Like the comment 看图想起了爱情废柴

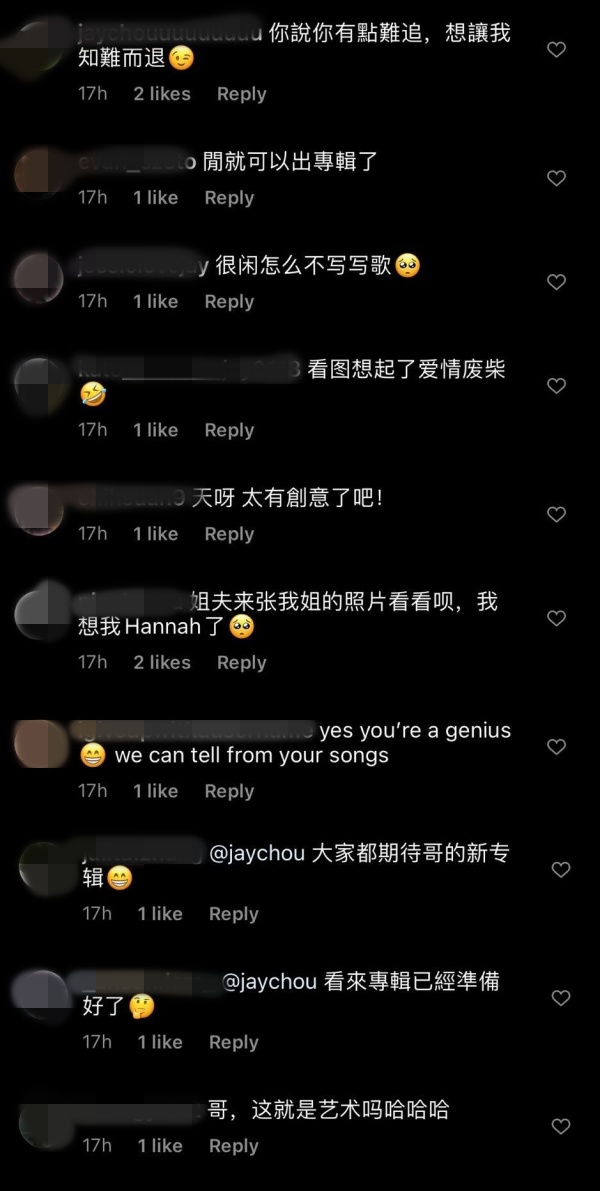coord(557,385)
